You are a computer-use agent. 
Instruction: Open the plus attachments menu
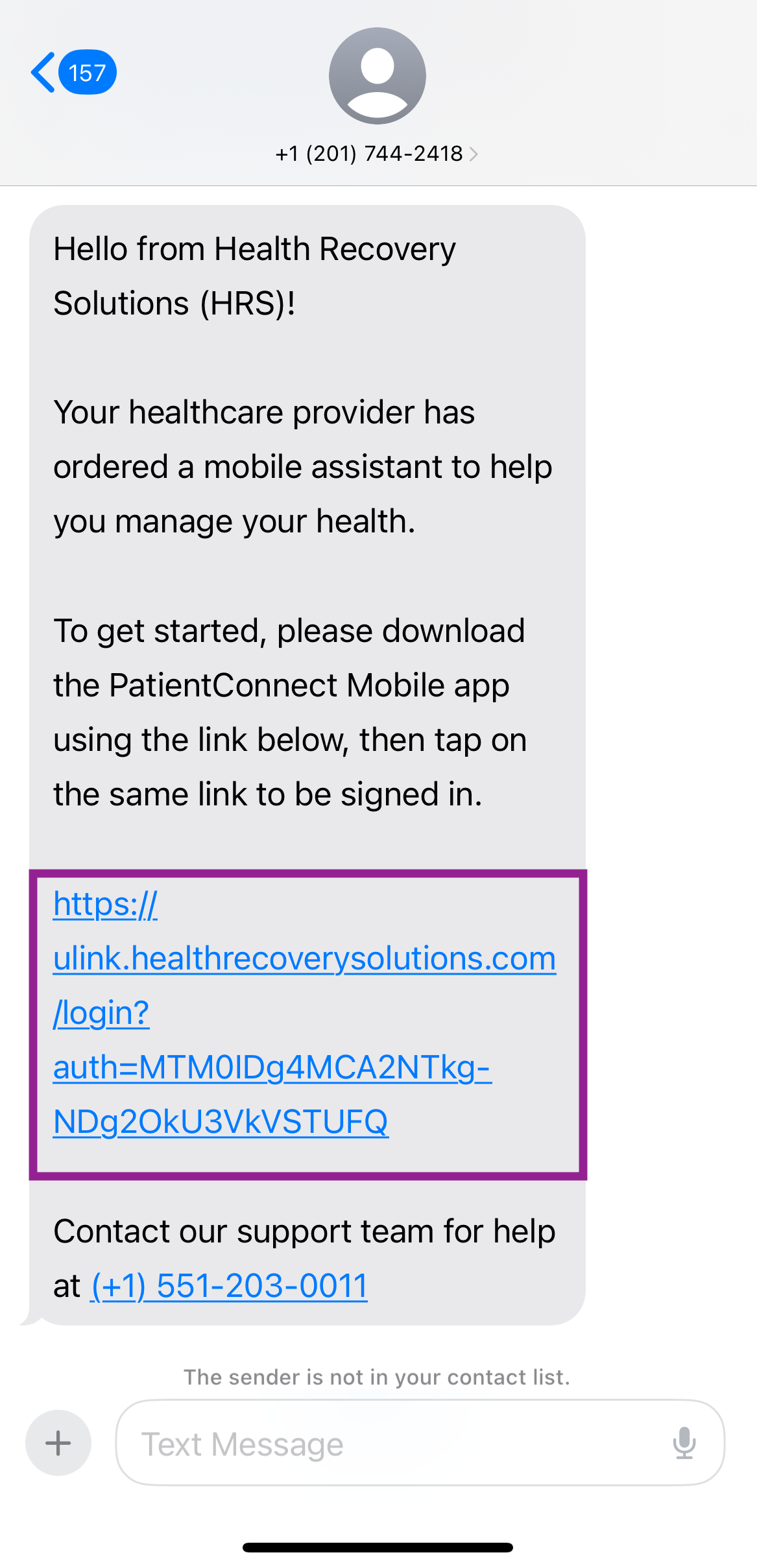coord(58,1443)
